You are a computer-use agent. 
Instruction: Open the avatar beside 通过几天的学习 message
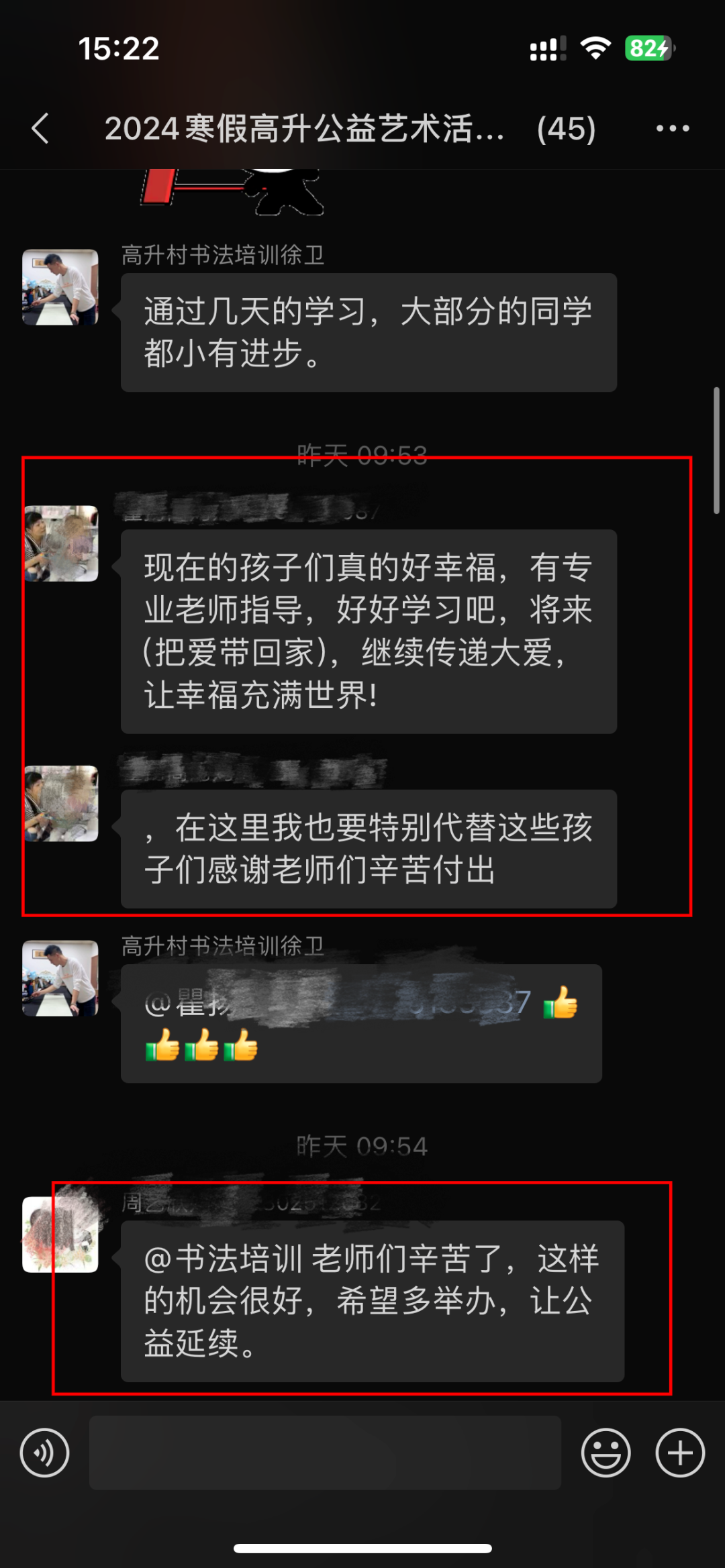pos(60,287)
